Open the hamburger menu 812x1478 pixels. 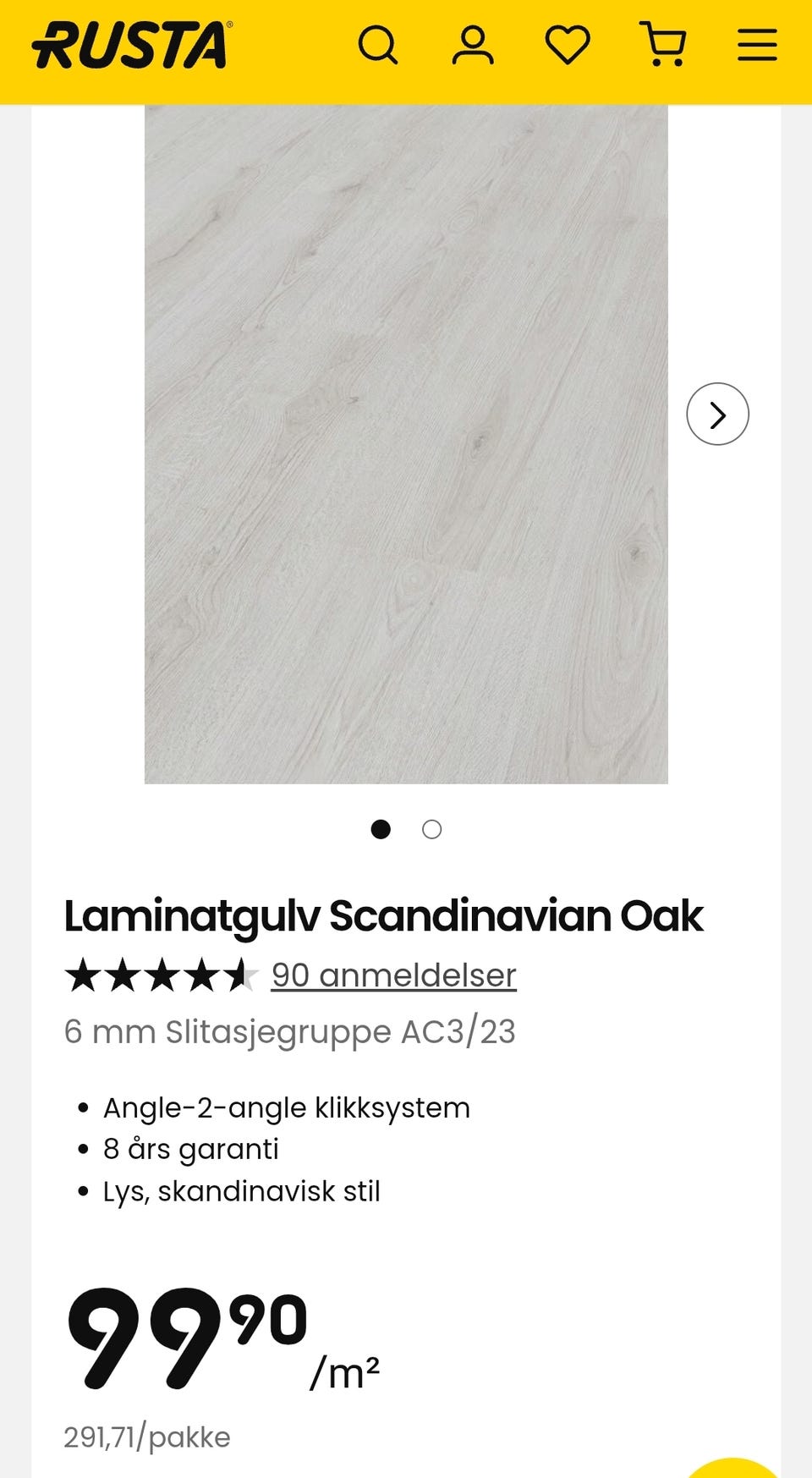pos(757,45)
